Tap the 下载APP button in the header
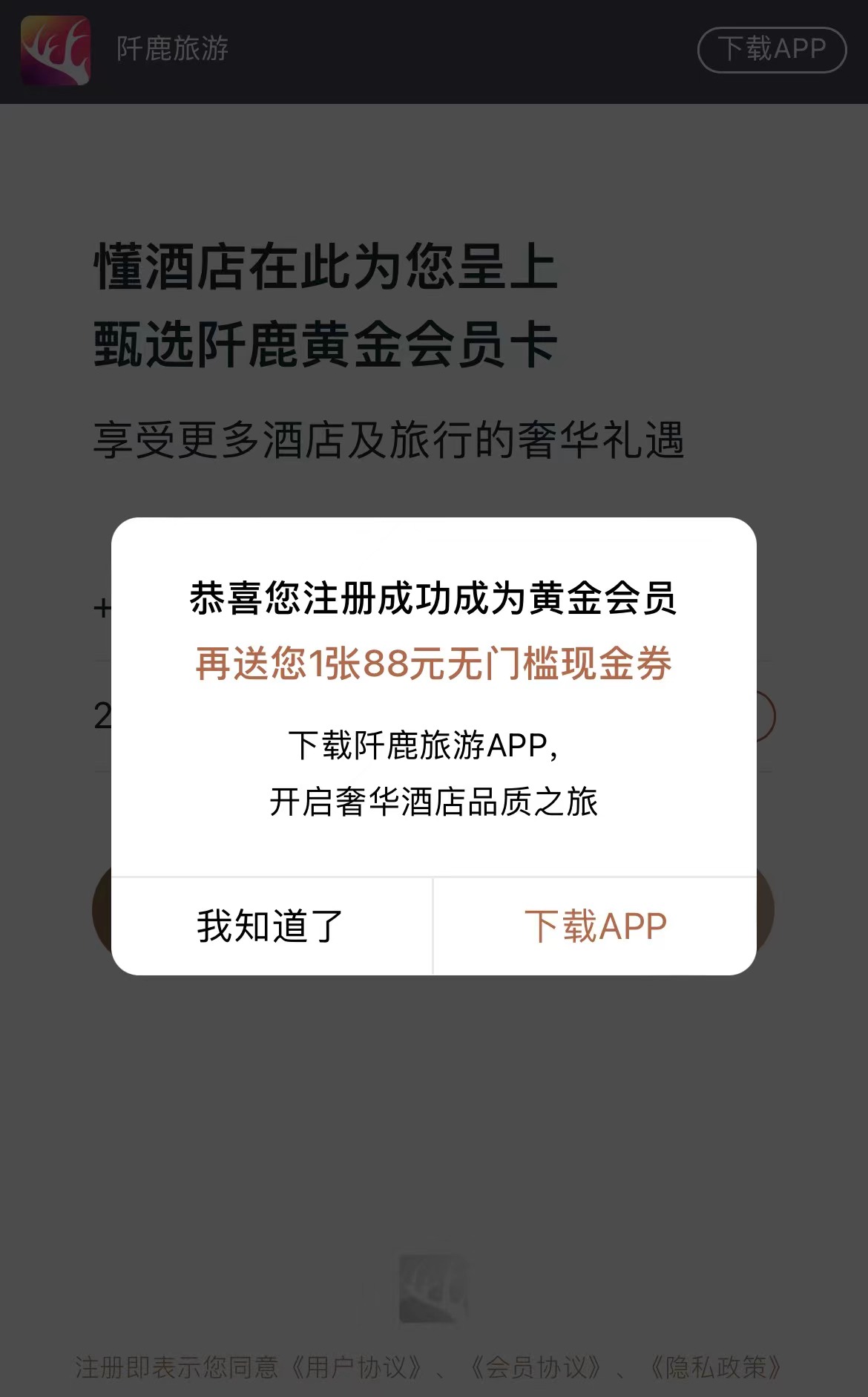 coord(772,50)
